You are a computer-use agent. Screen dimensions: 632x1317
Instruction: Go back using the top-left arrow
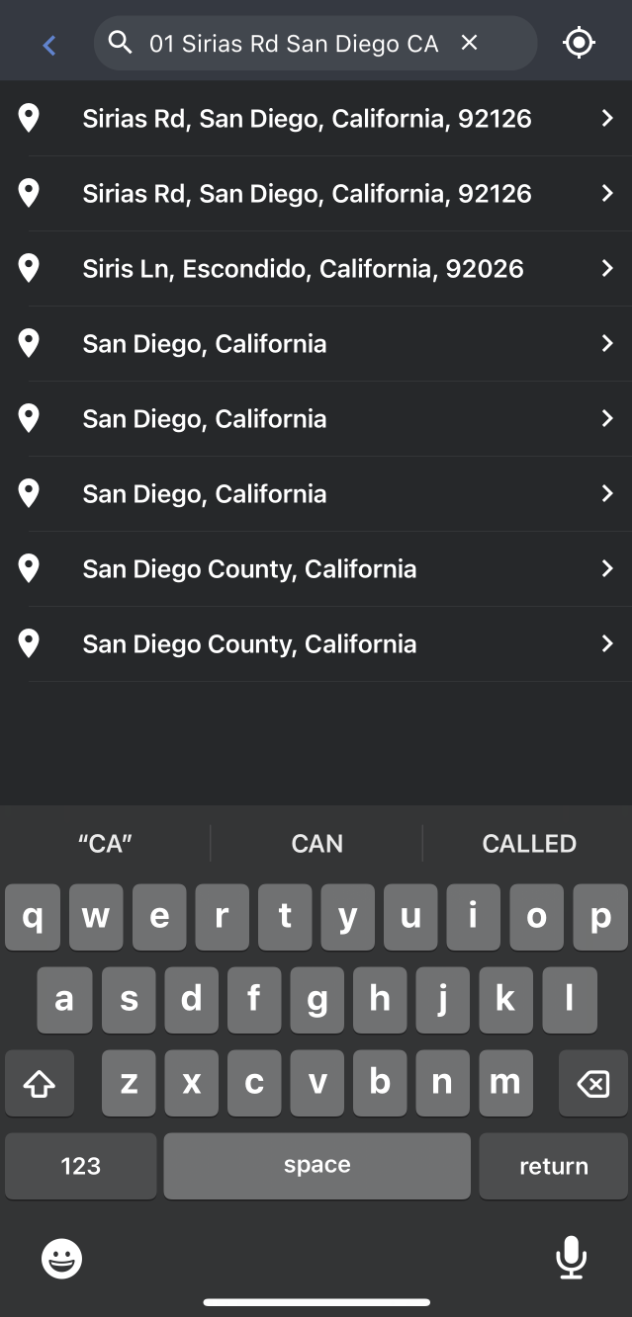click(49, 44)
